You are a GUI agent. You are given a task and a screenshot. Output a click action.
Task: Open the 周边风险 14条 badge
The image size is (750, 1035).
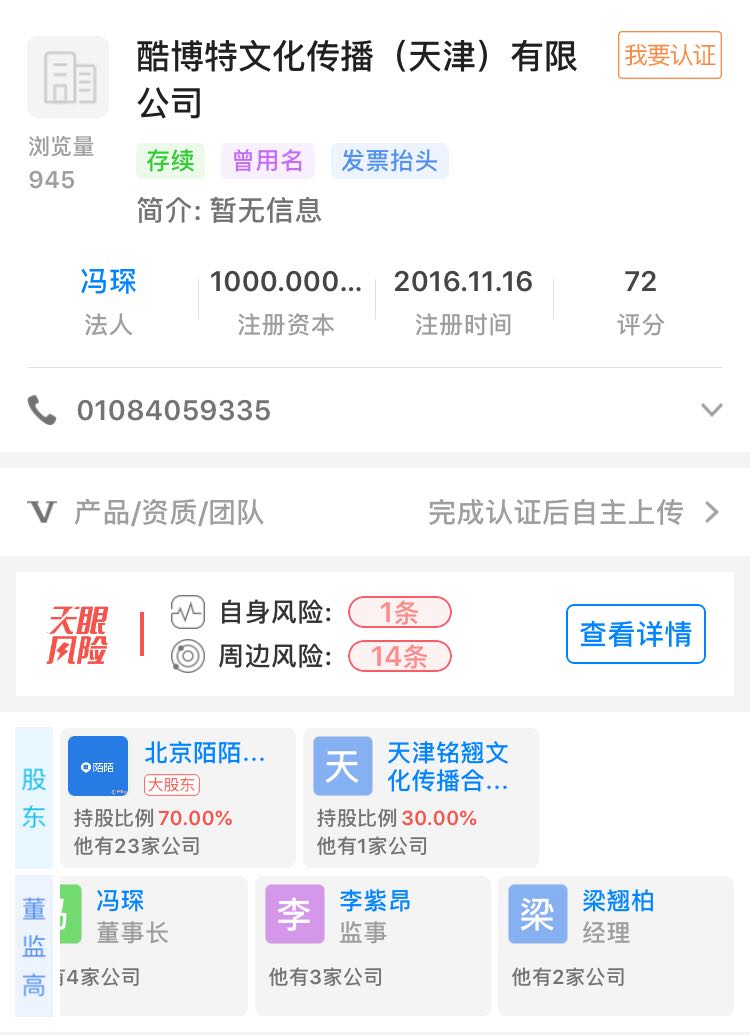(x=399, y=657)
